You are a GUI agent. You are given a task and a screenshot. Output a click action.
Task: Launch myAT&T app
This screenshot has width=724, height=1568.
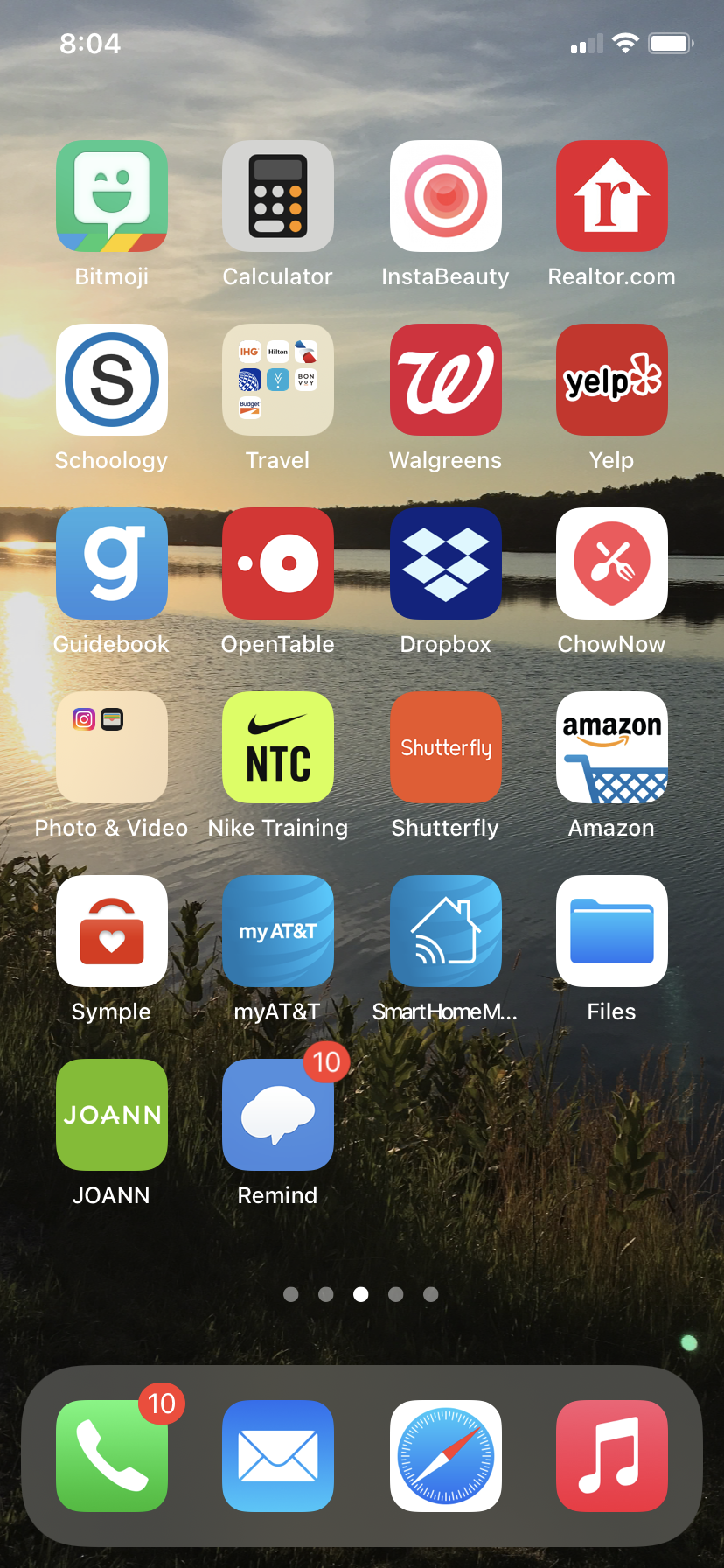click(278, 931)
